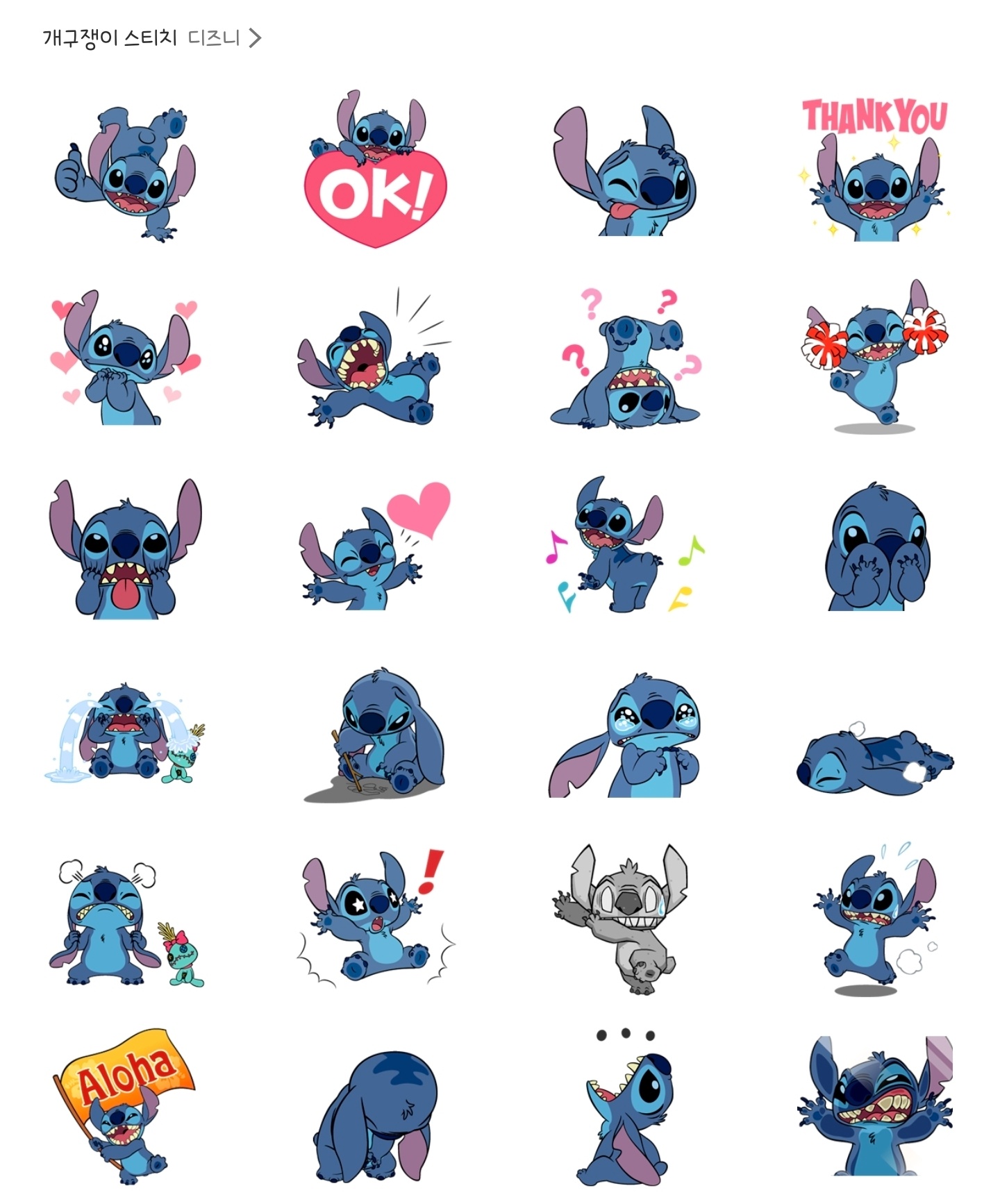Pick the upside-down thumbs-up Stitch sticker
This screenshot has height=1204, width=1000.
tap(125, 172)
